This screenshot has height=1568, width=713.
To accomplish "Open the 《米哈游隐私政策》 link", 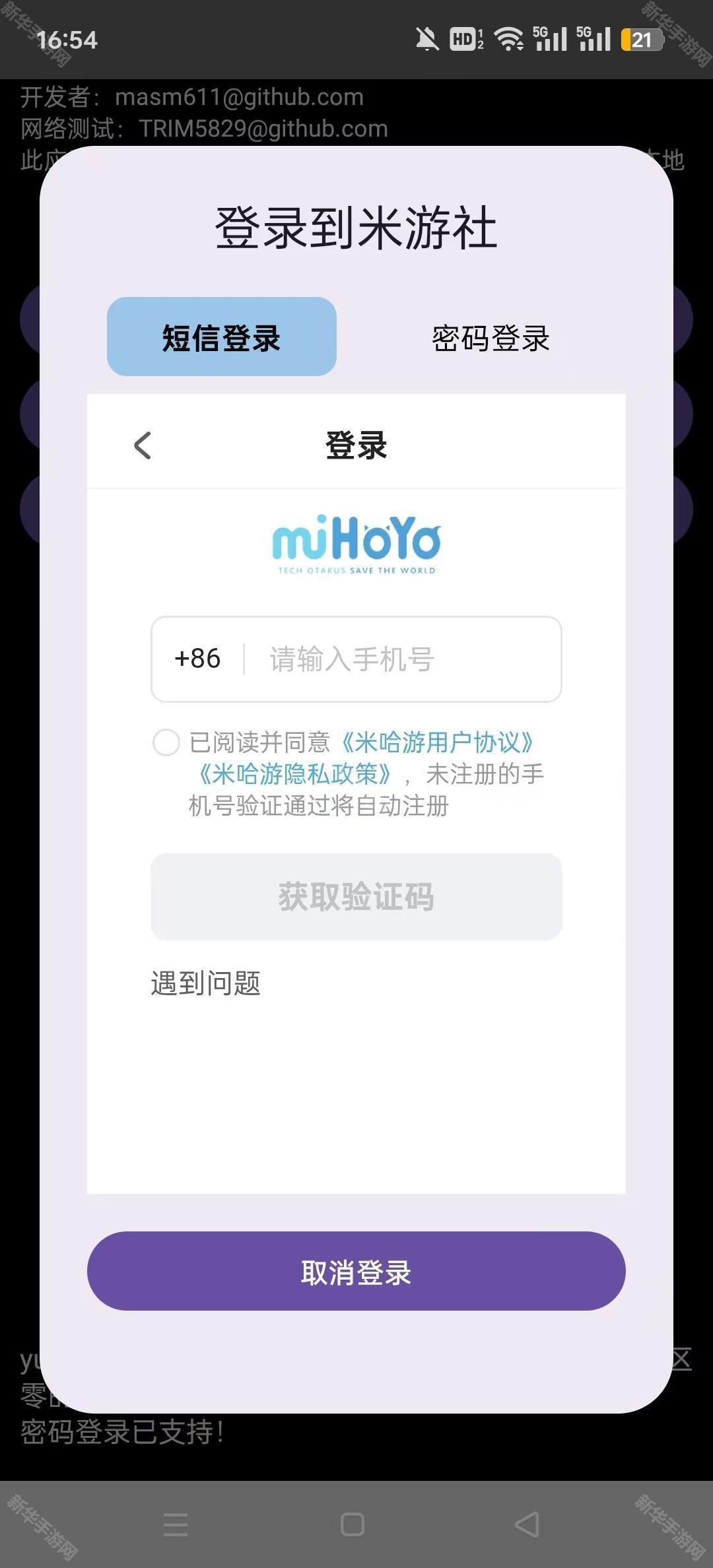I will [x=294, y=774].
